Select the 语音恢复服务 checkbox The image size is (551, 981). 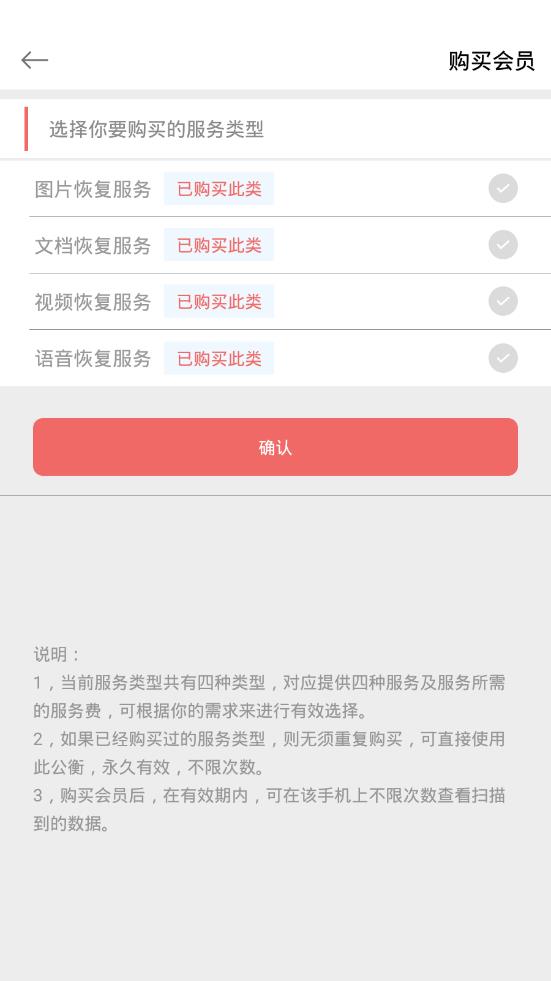pyautogui.click(x=503, y=358)
